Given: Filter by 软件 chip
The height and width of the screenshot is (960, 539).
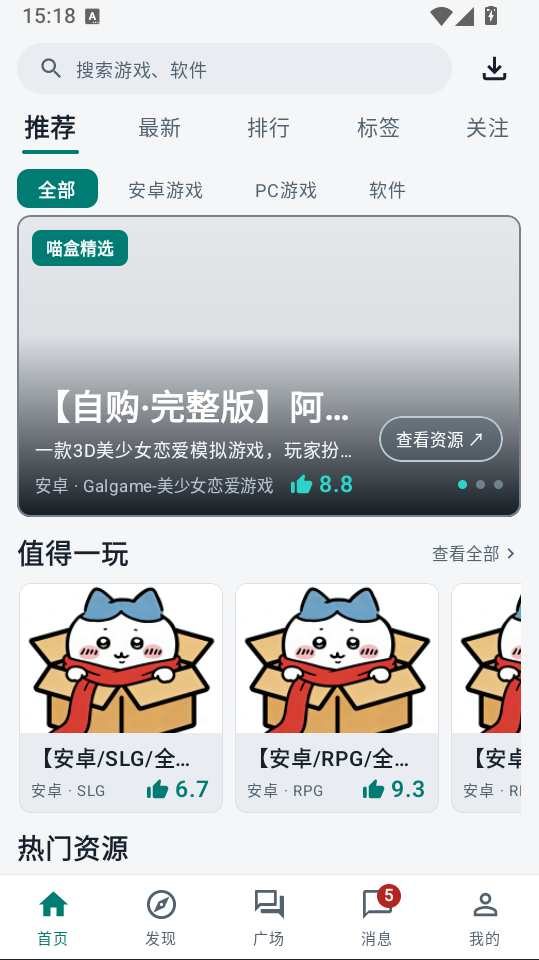Looking at the screenshot, I should tap(387, 190).
